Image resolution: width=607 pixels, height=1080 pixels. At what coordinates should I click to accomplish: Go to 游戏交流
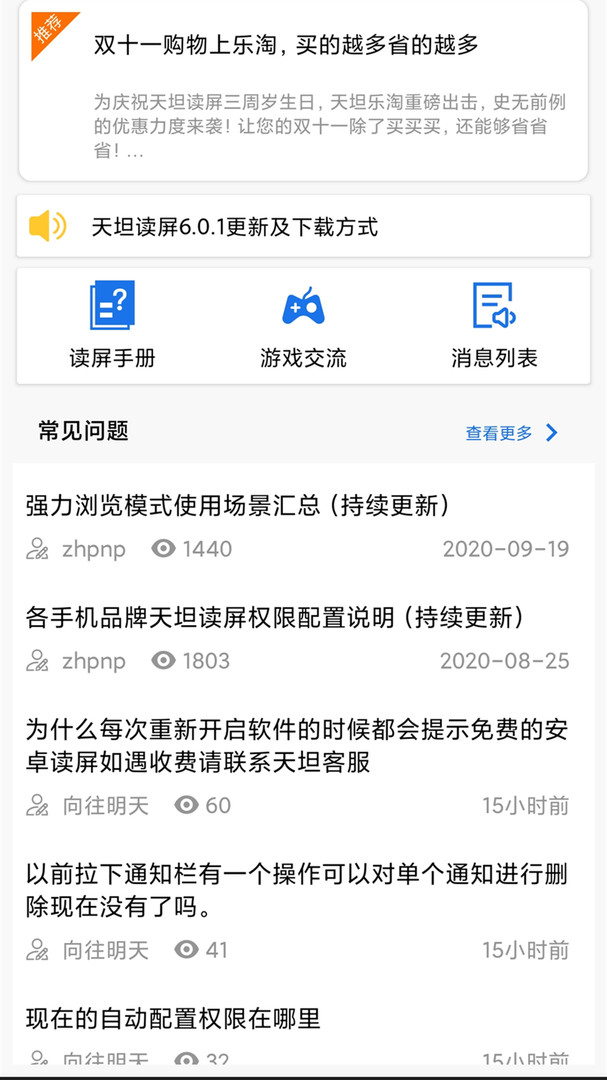303,326
